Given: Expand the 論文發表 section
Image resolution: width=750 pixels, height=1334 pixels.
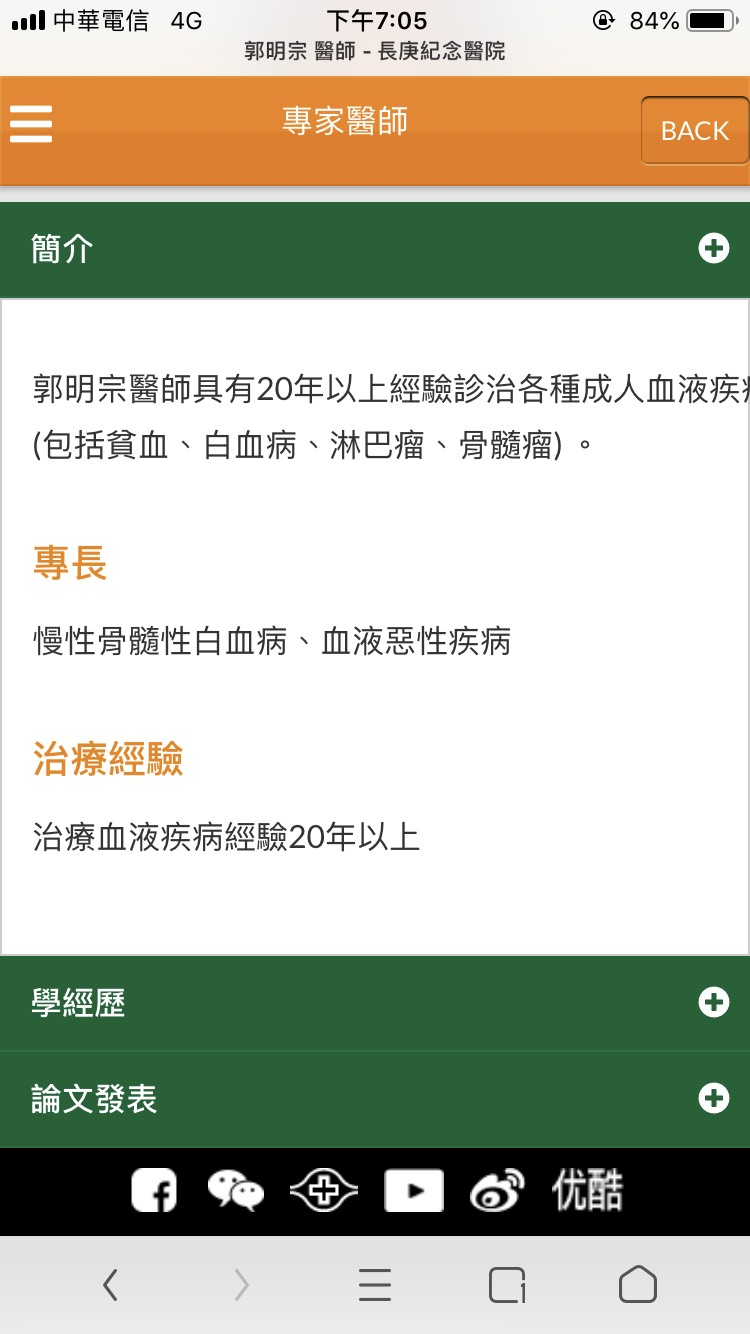Looking at the screenshot, I should (x=713, y=1098).
